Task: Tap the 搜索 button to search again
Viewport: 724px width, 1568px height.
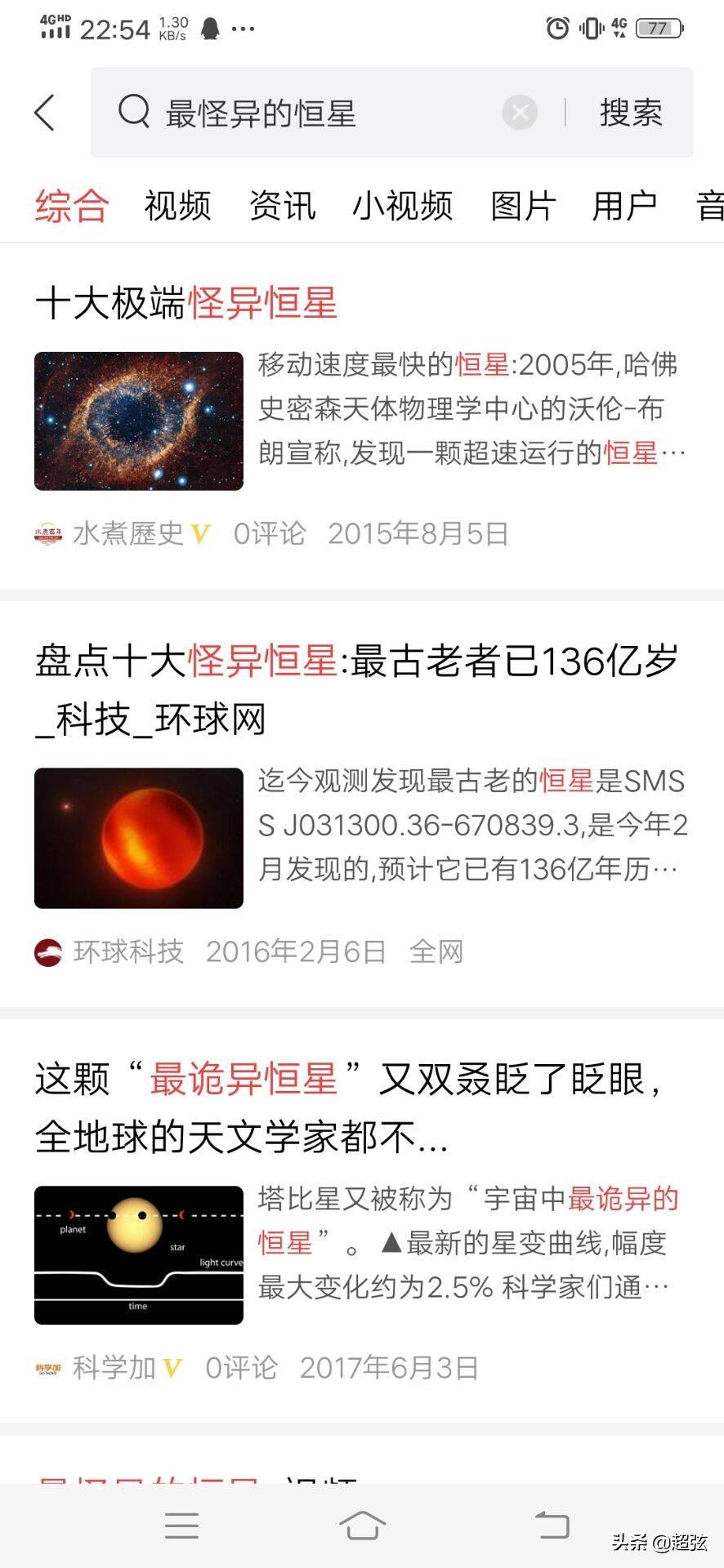Action: click(631, 112)
